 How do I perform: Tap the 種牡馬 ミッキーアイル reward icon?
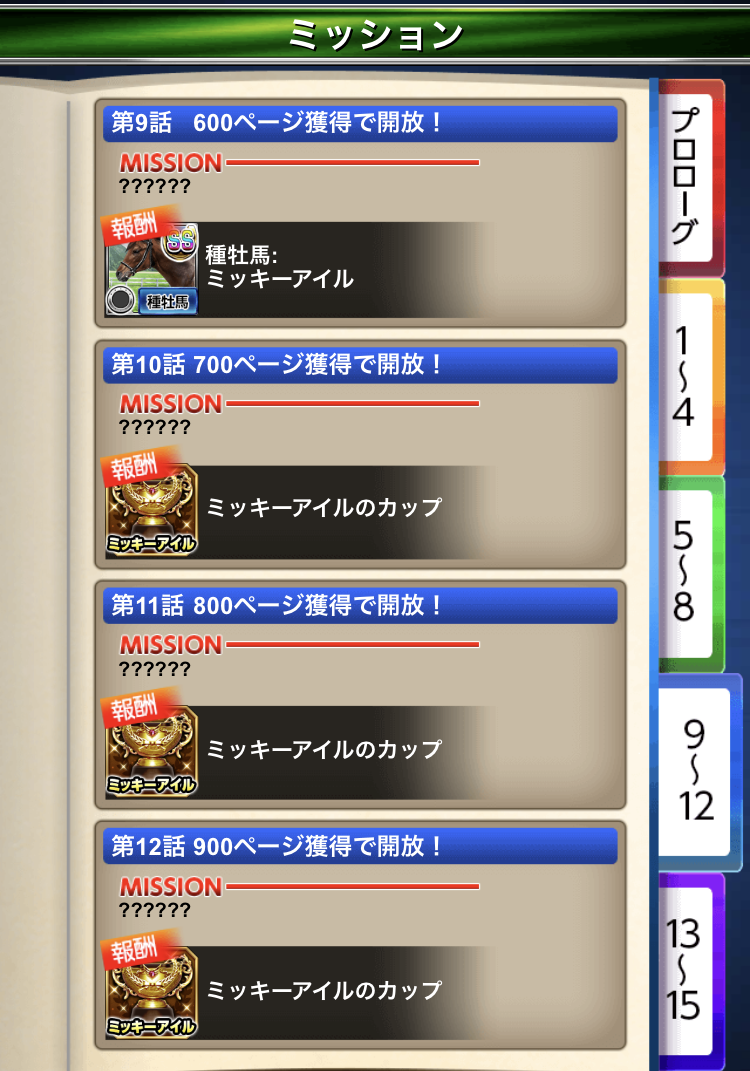click(x=152, y=270)
